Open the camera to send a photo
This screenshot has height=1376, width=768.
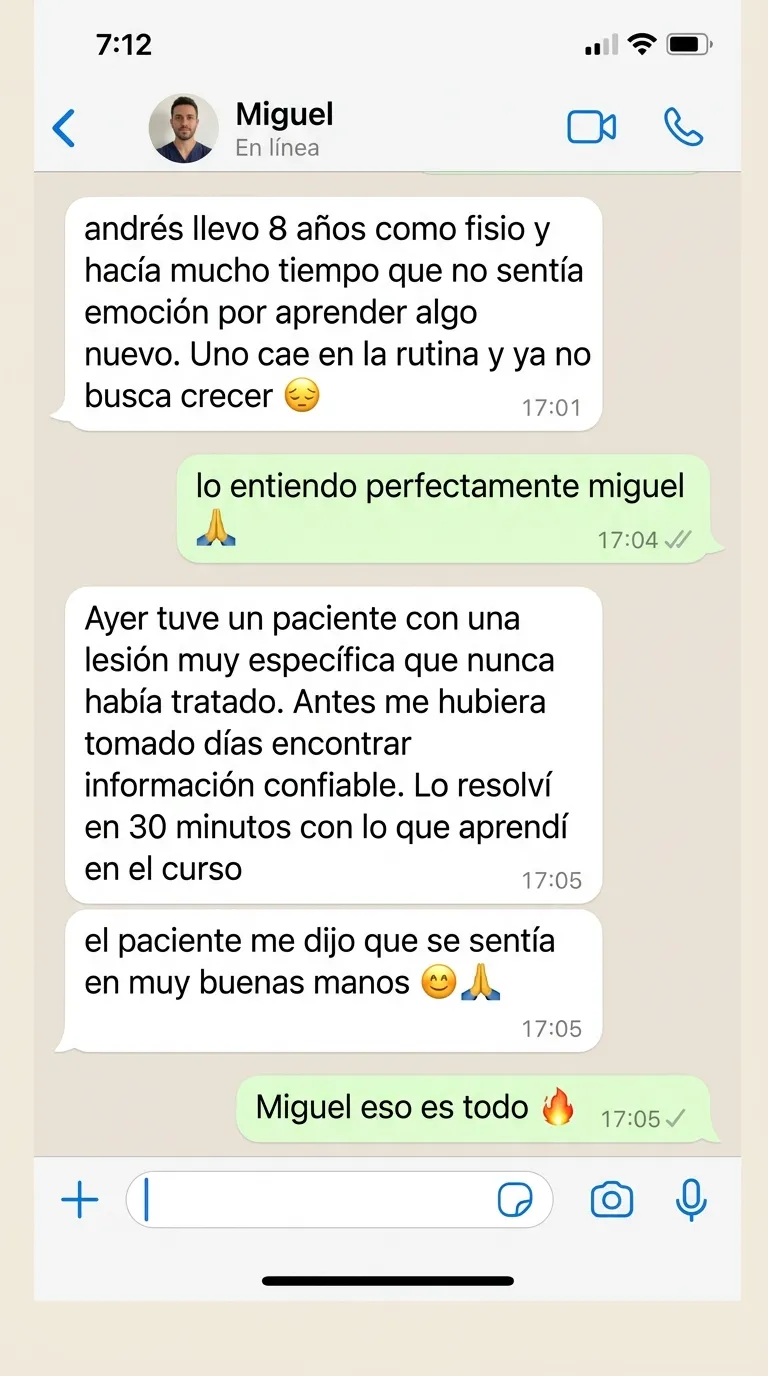pyautogui.click(x=611, y=1199)
